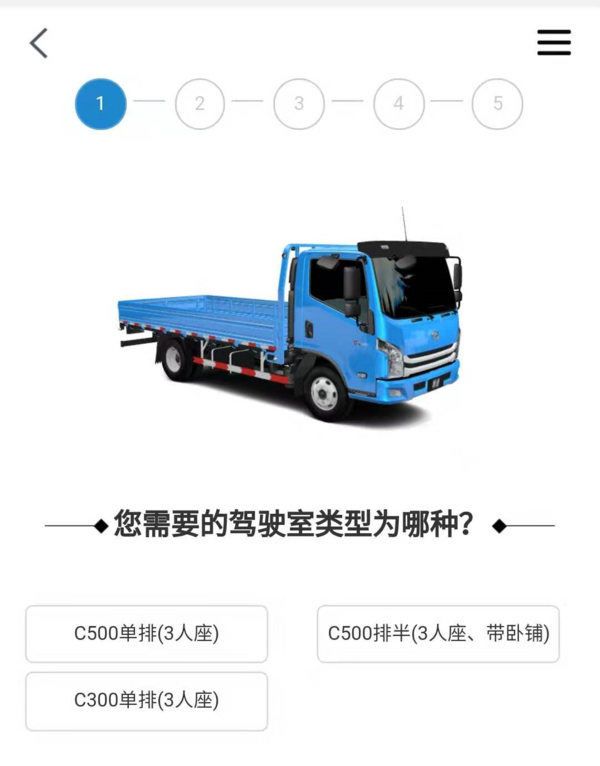Jump to step 5 indicator

click(x=497, y=104)
